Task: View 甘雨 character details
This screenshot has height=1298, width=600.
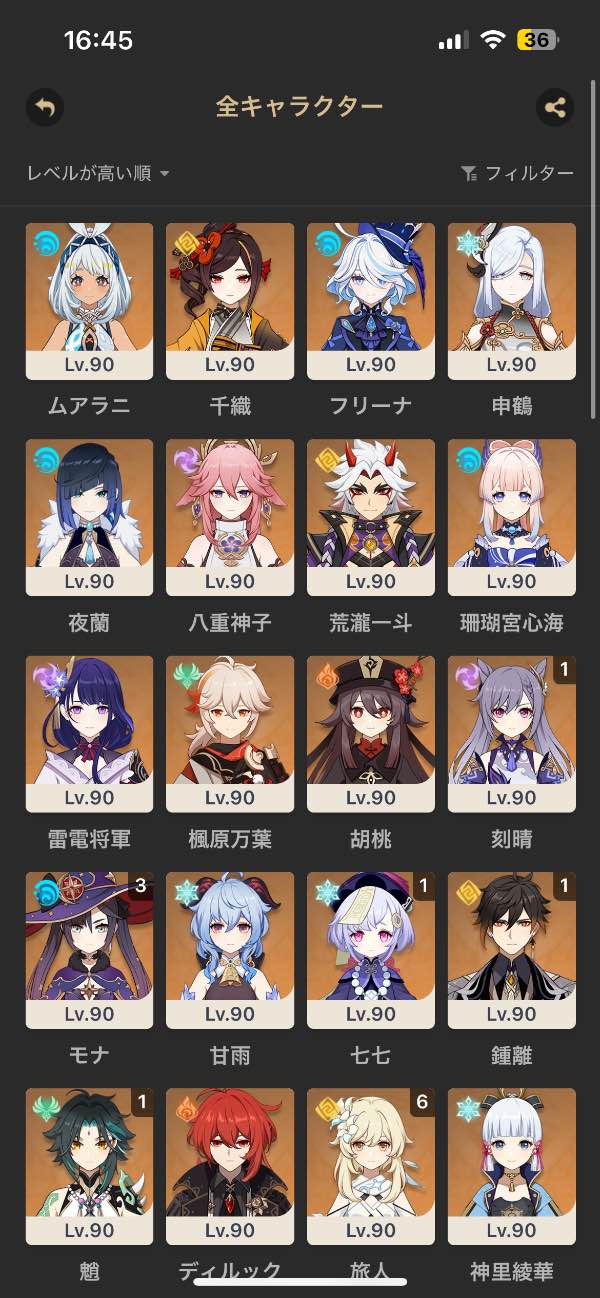Action: [230, 950]
